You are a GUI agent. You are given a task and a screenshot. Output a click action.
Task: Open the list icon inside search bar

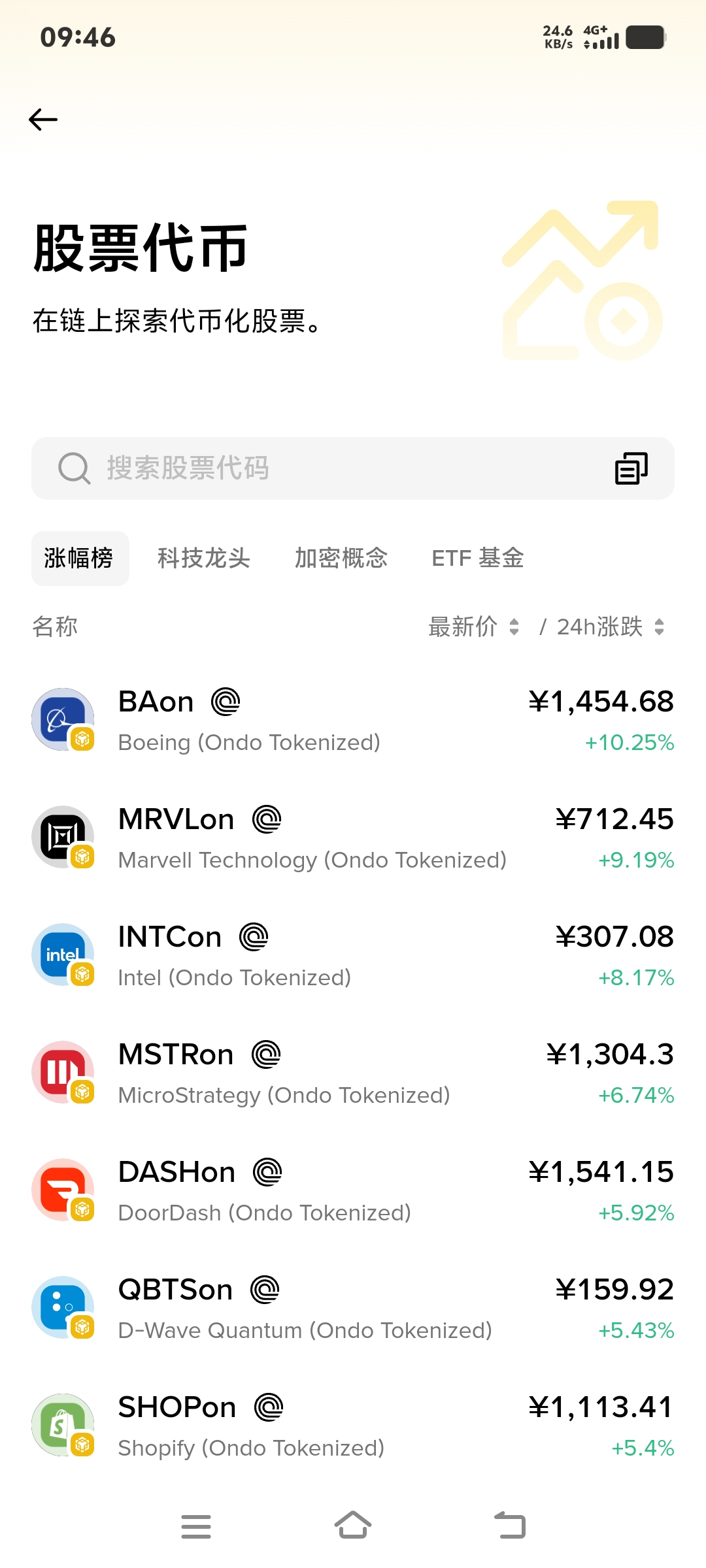click(631, 468)
